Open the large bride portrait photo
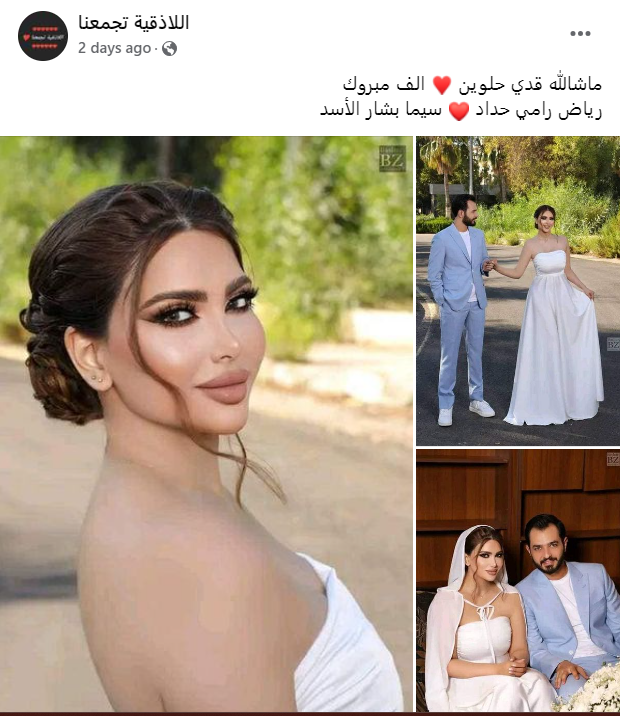 pos(206,424)
